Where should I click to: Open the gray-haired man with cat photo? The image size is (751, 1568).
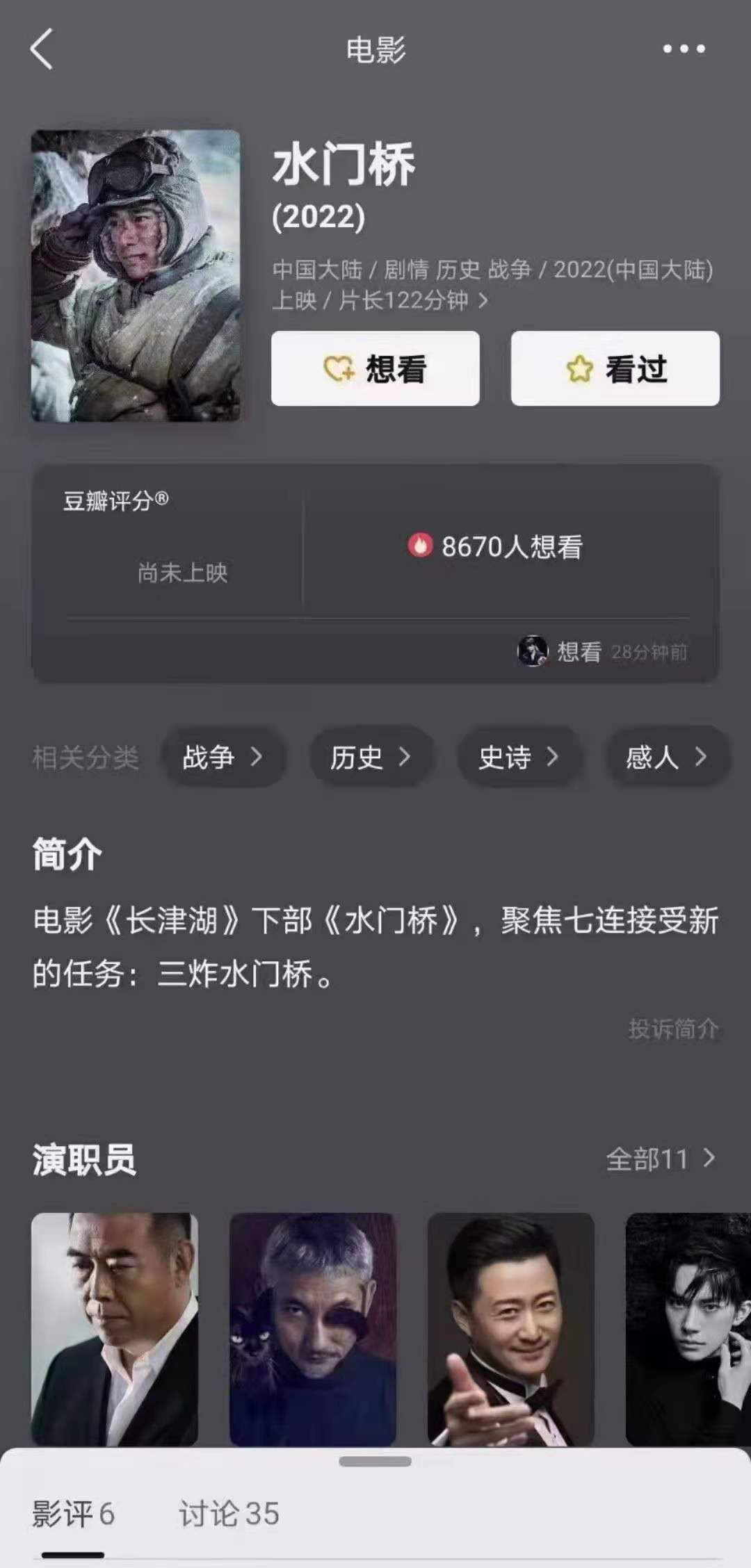pos(313,1329)
